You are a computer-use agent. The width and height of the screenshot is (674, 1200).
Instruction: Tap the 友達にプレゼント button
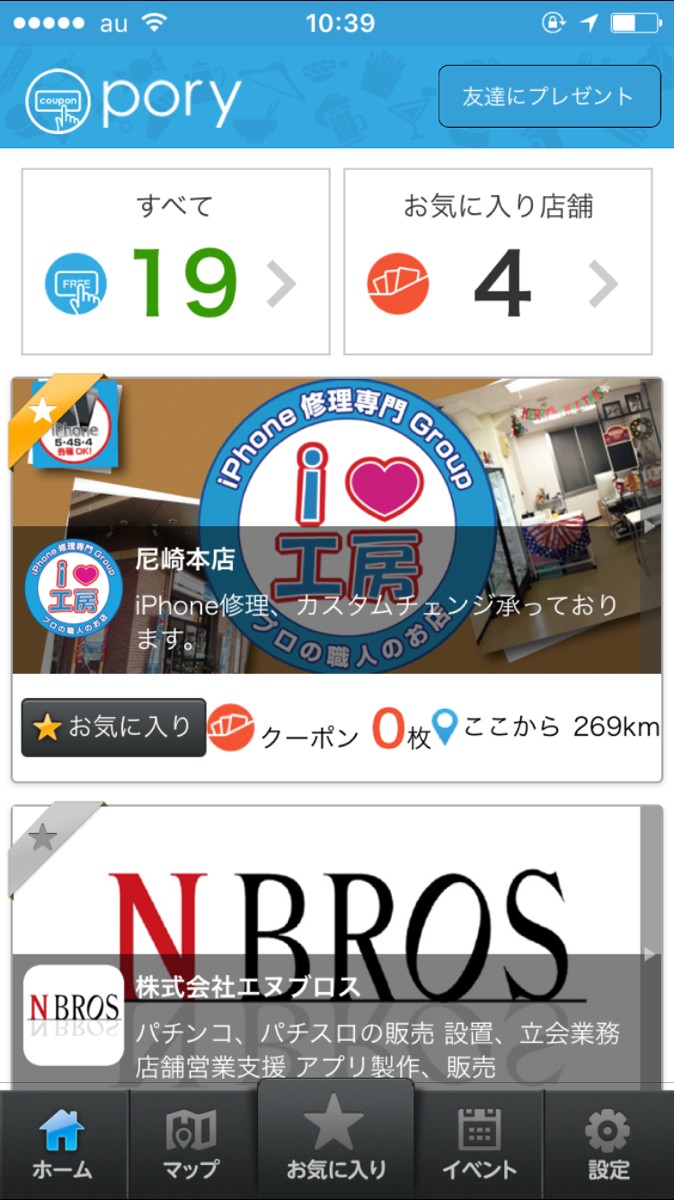(549, 97)
